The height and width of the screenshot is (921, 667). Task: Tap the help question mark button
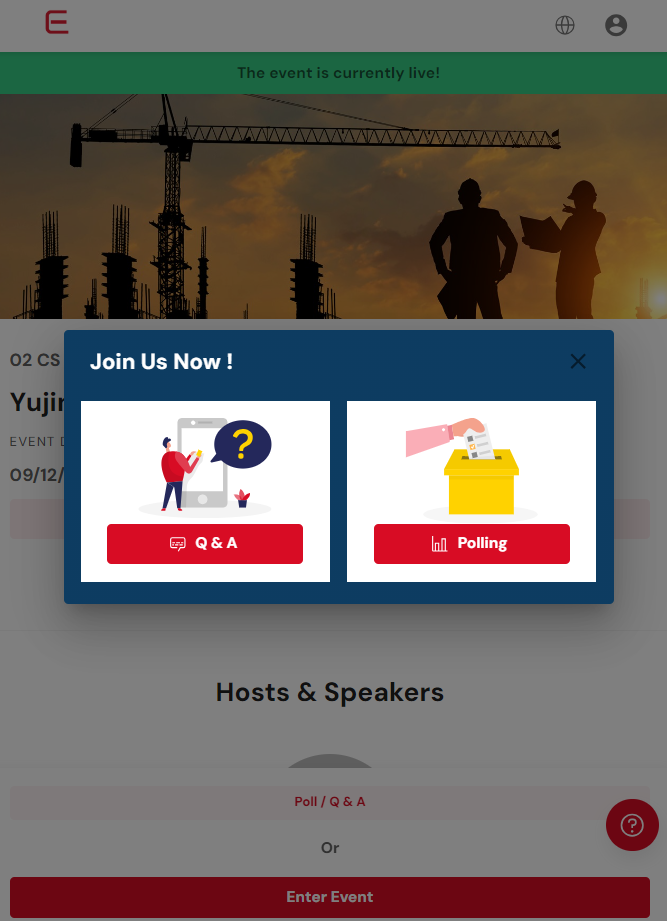click(x=632, y=825)
